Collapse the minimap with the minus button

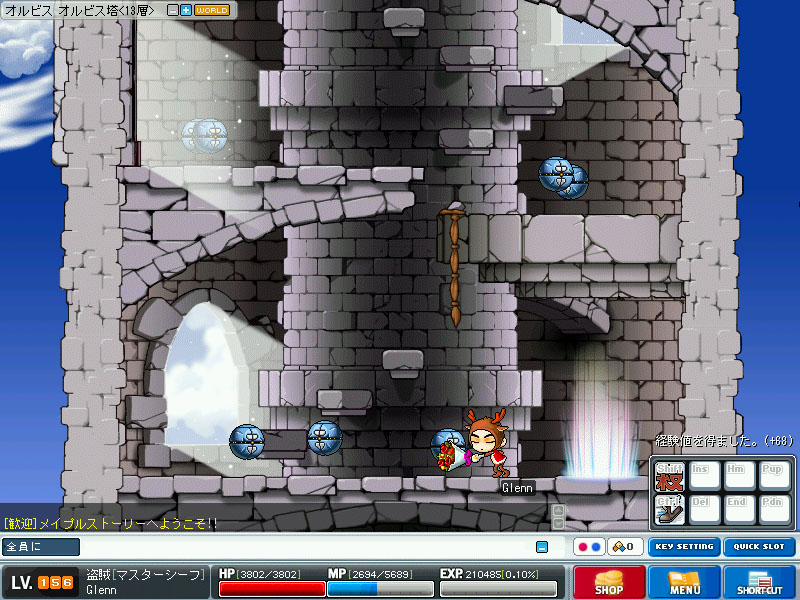[173, 10]
